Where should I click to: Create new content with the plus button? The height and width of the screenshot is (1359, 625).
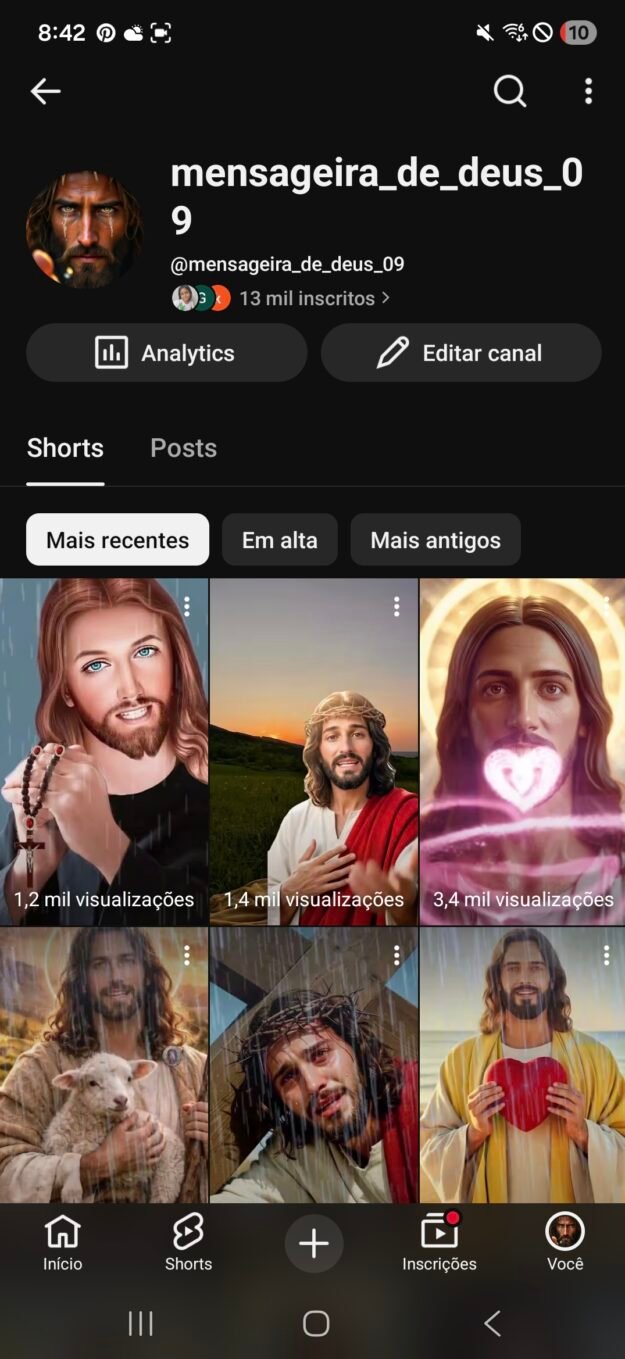point(314,1244)
